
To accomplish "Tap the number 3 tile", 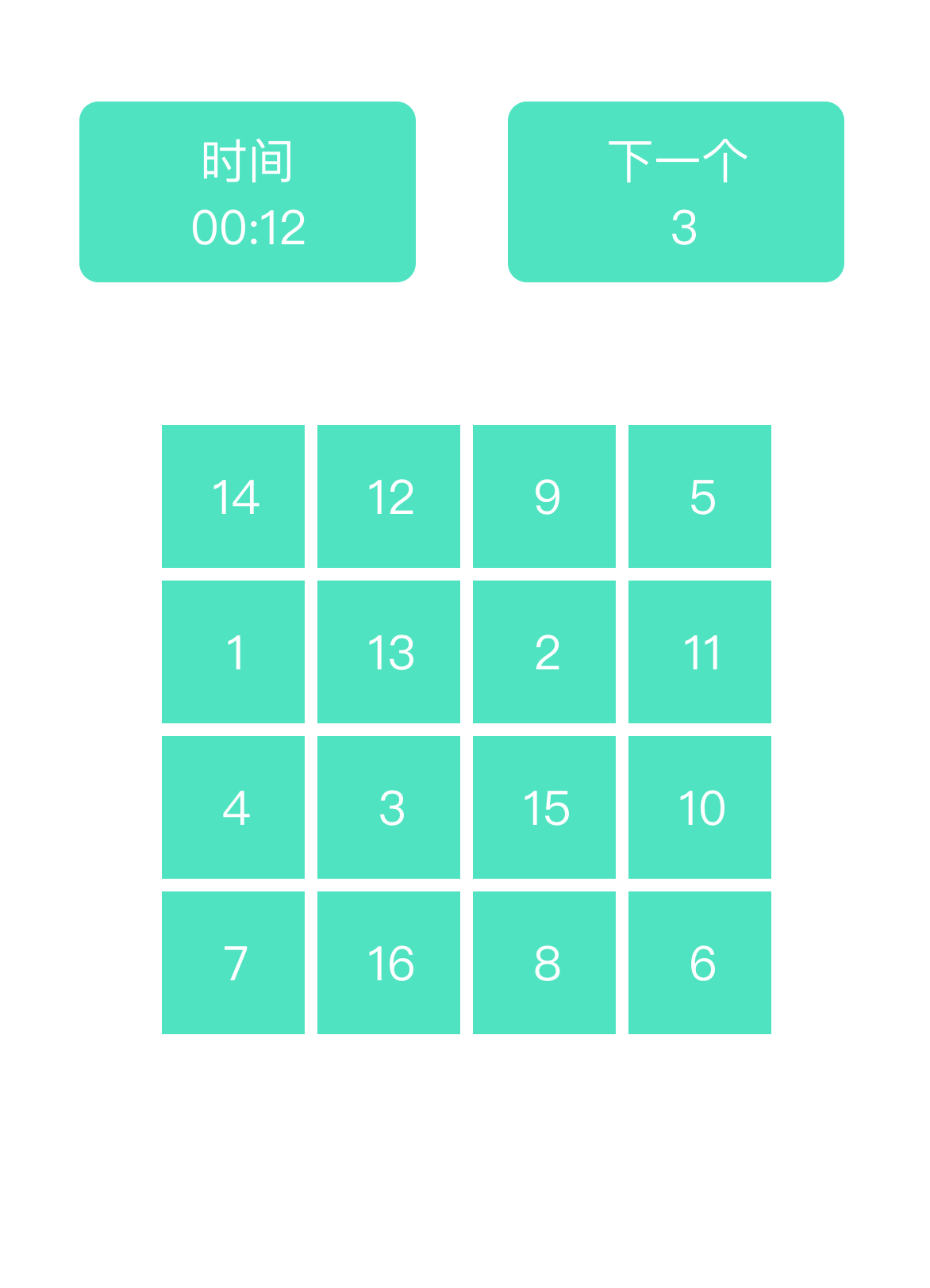I will (x=389, y=807).
